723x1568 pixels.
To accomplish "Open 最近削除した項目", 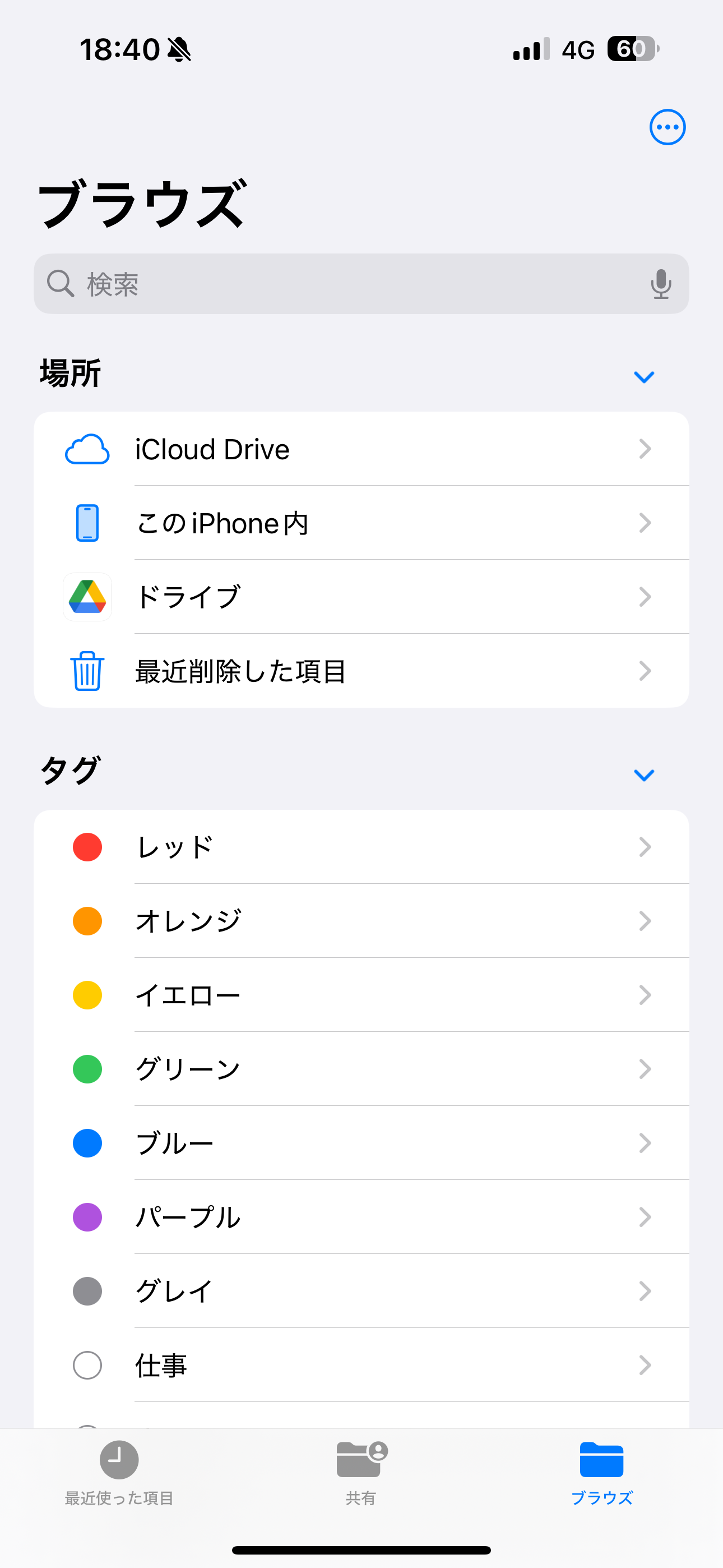I will [361, 671].
